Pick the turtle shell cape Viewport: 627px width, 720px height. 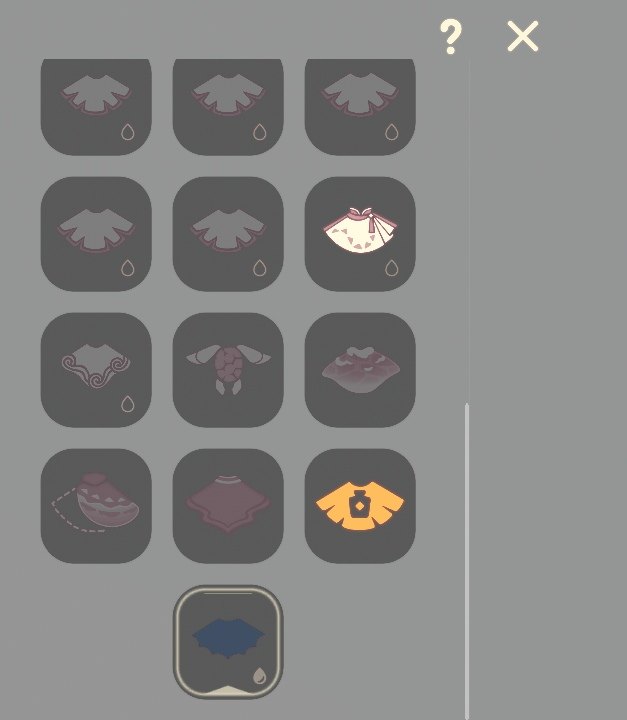tap(228, 370)
